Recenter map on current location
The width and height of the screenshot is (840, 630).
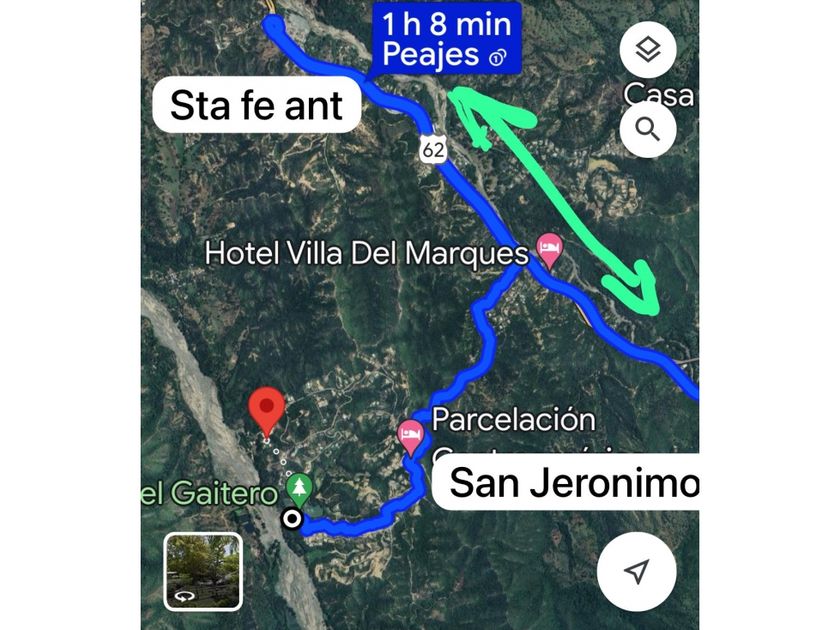[x=636, y=571]
